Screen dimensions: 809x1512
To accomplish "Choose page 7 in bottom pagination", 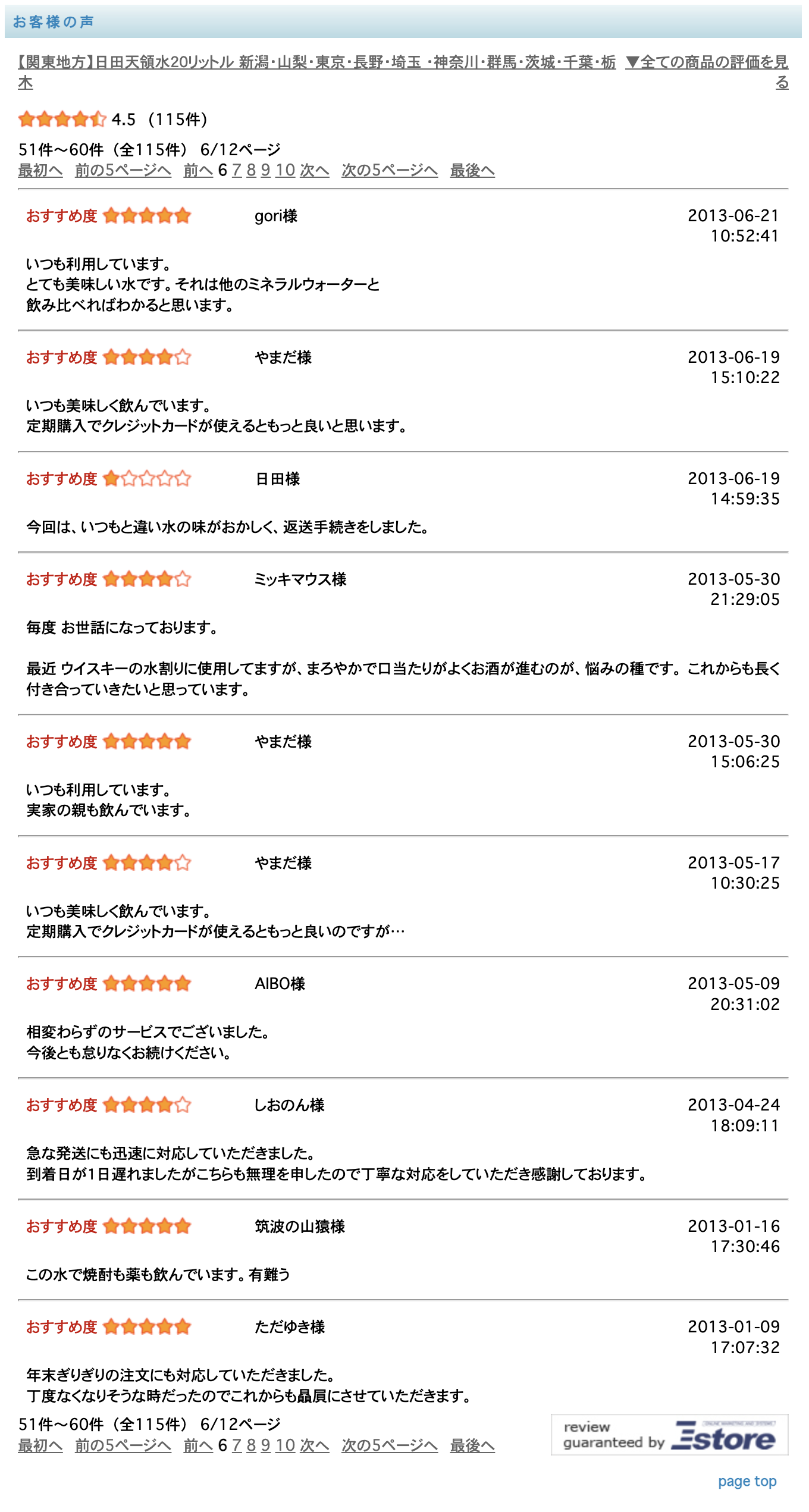I will (237, 1445).
